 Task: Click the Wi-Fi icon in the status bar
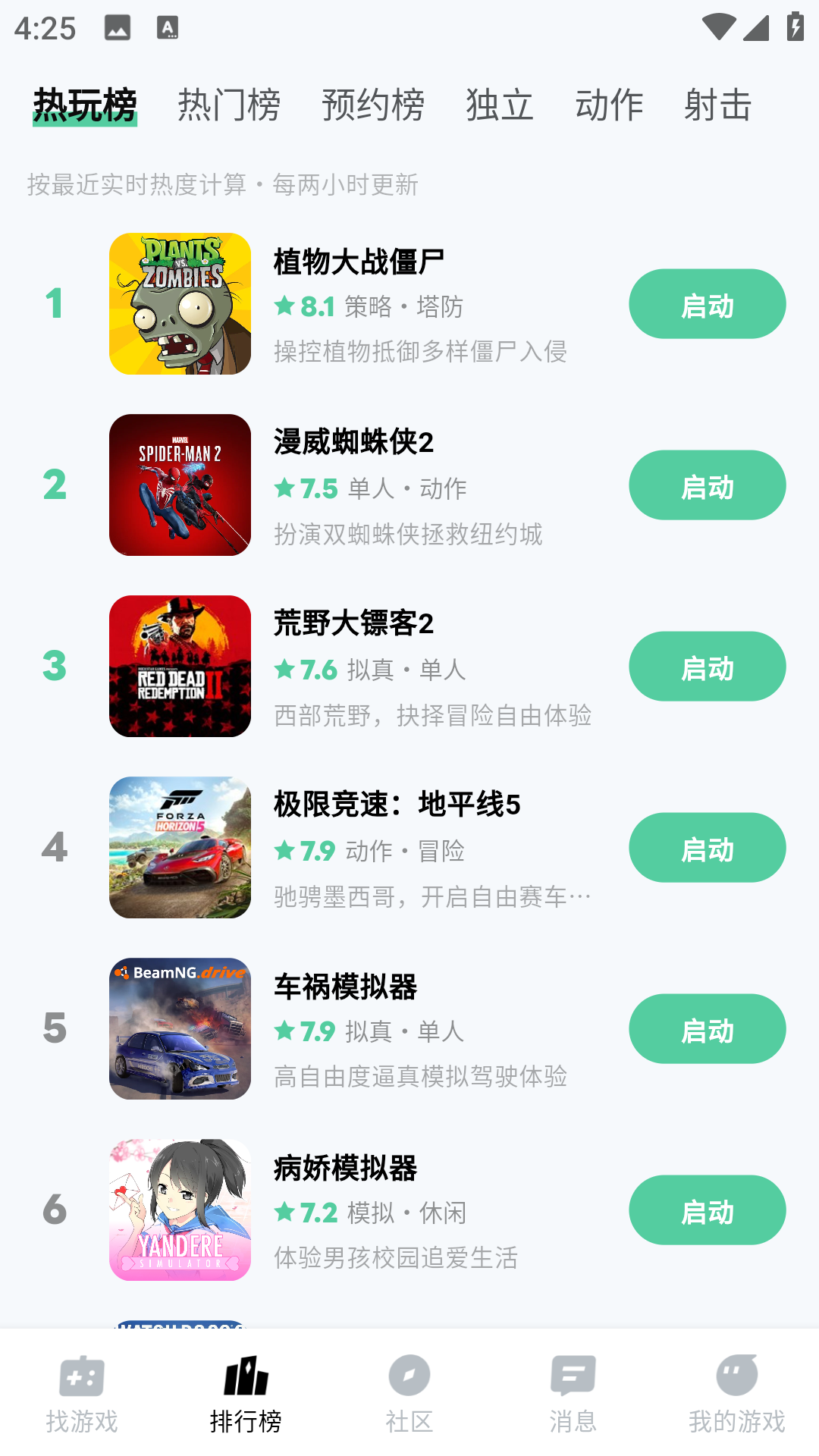[720, 25]
